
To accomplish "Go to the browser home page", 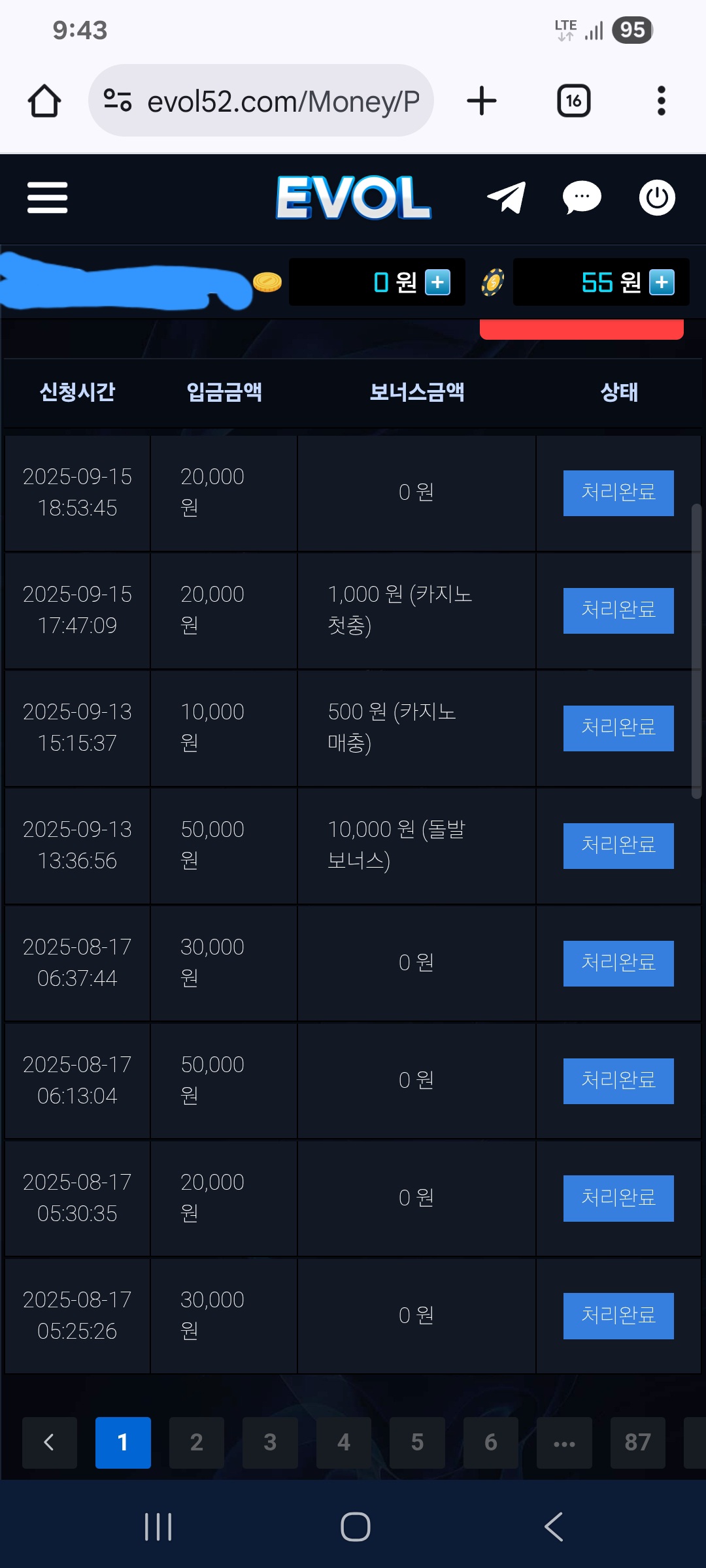I will point(44,101).
